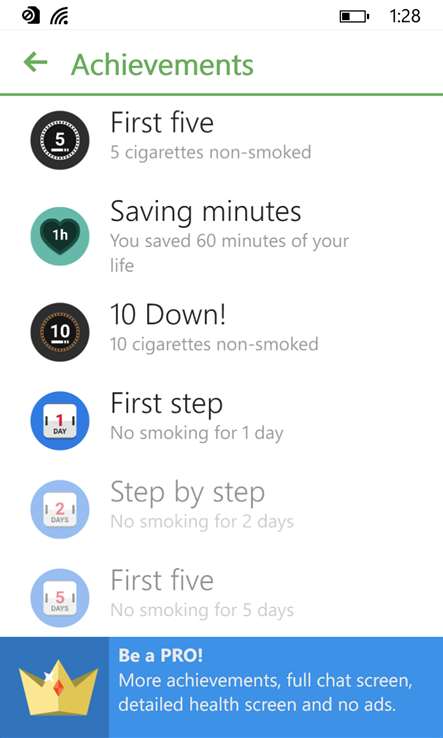Tap the Step by step achievement
This screenshot has height=738, width=443.
pyautogui.click(x=221, y=509)
